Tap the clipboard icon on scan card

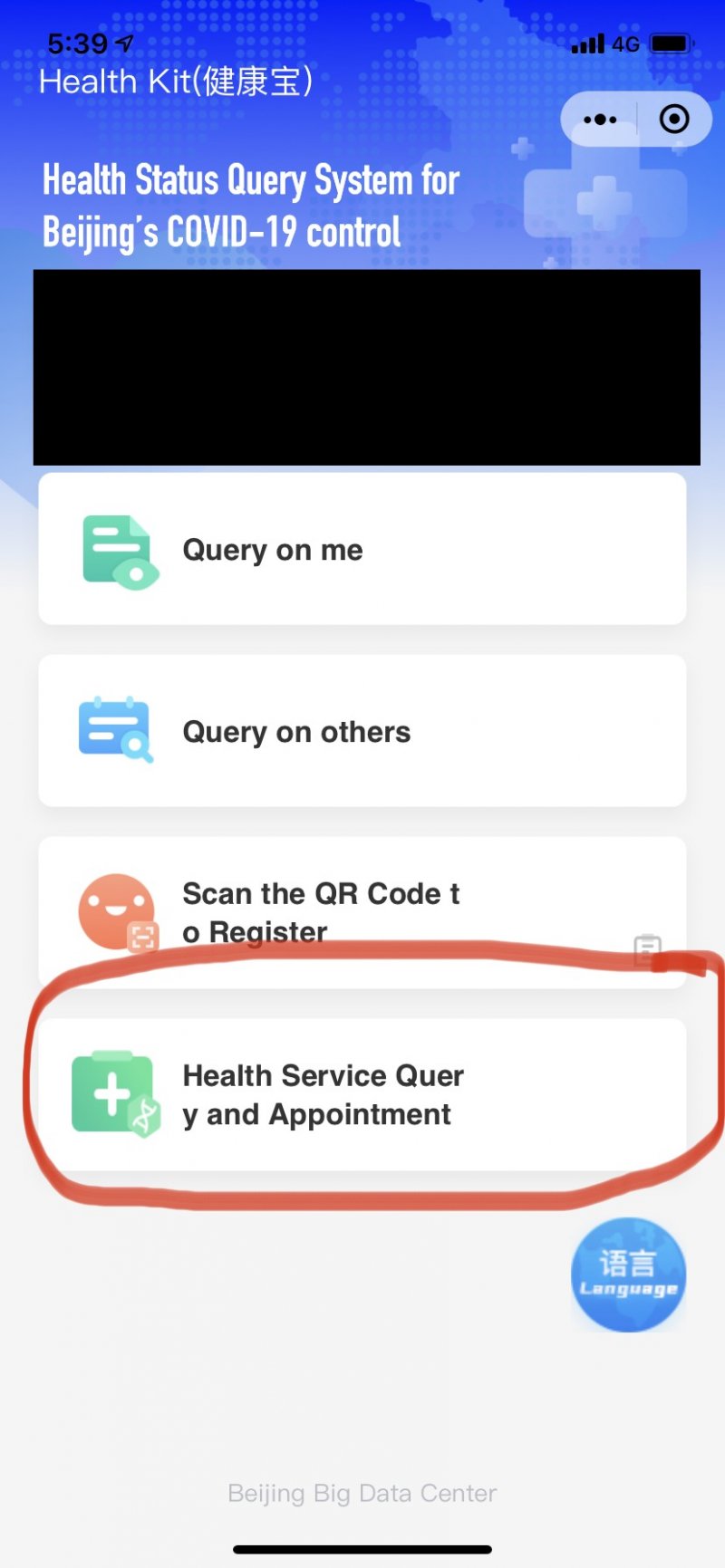(x=647, y=949)
